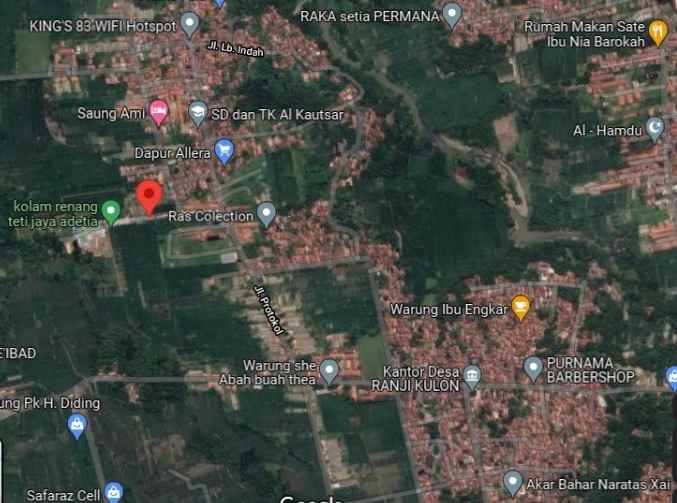Select Kantor Desa RANJI KULON office pin
This screenshot has width=677, height=503.
coord(472,377)
